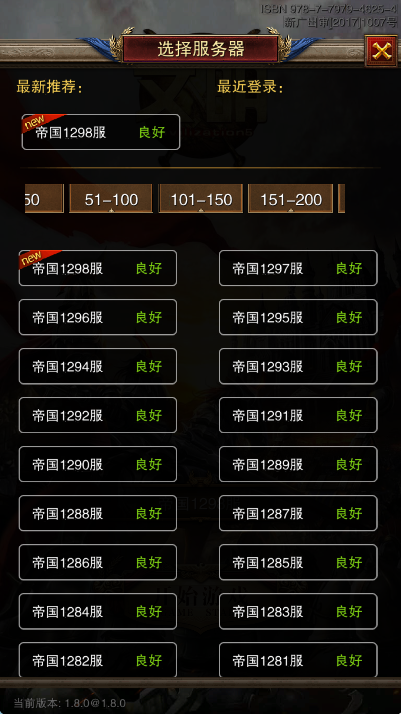The width and height of the screenshot is (401, 714).
Task: Select server 帝国1287服
Action: [298, 513]
